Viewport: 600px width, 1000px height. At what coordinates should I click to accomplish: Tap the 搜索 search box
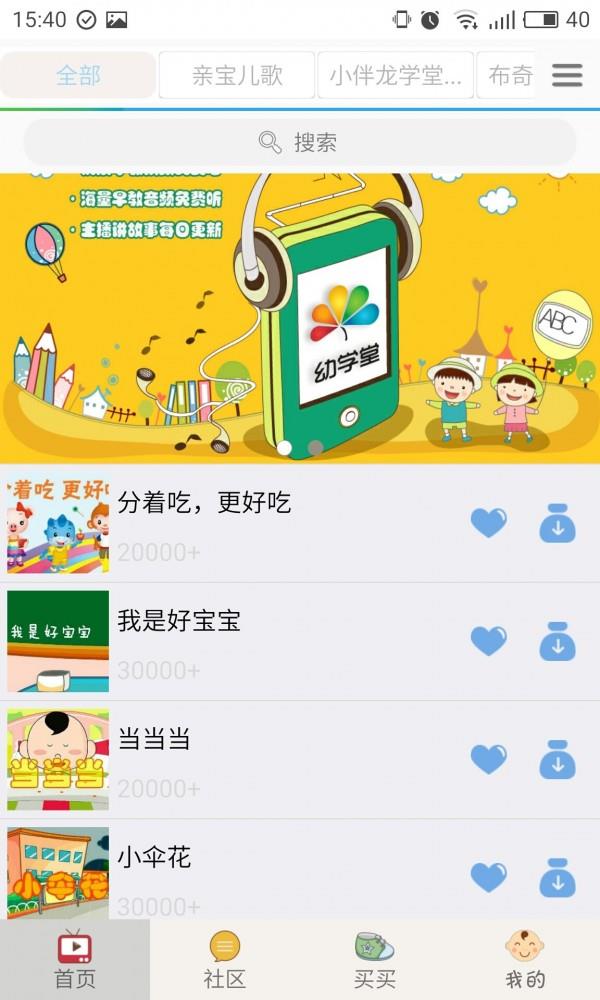pos(300,142)
